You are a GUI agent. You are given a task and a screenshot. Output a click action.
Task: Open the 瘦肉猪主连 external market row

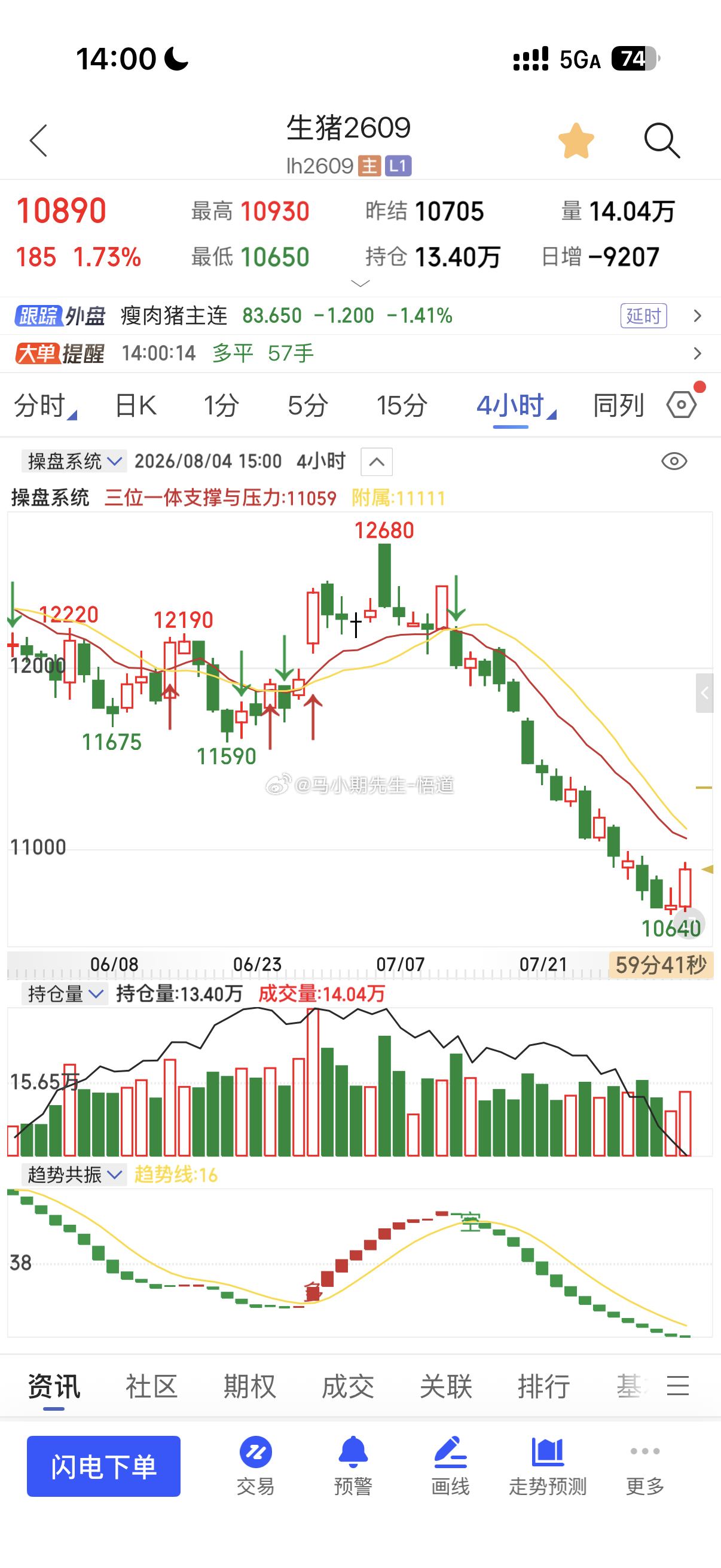click(360, 315)
